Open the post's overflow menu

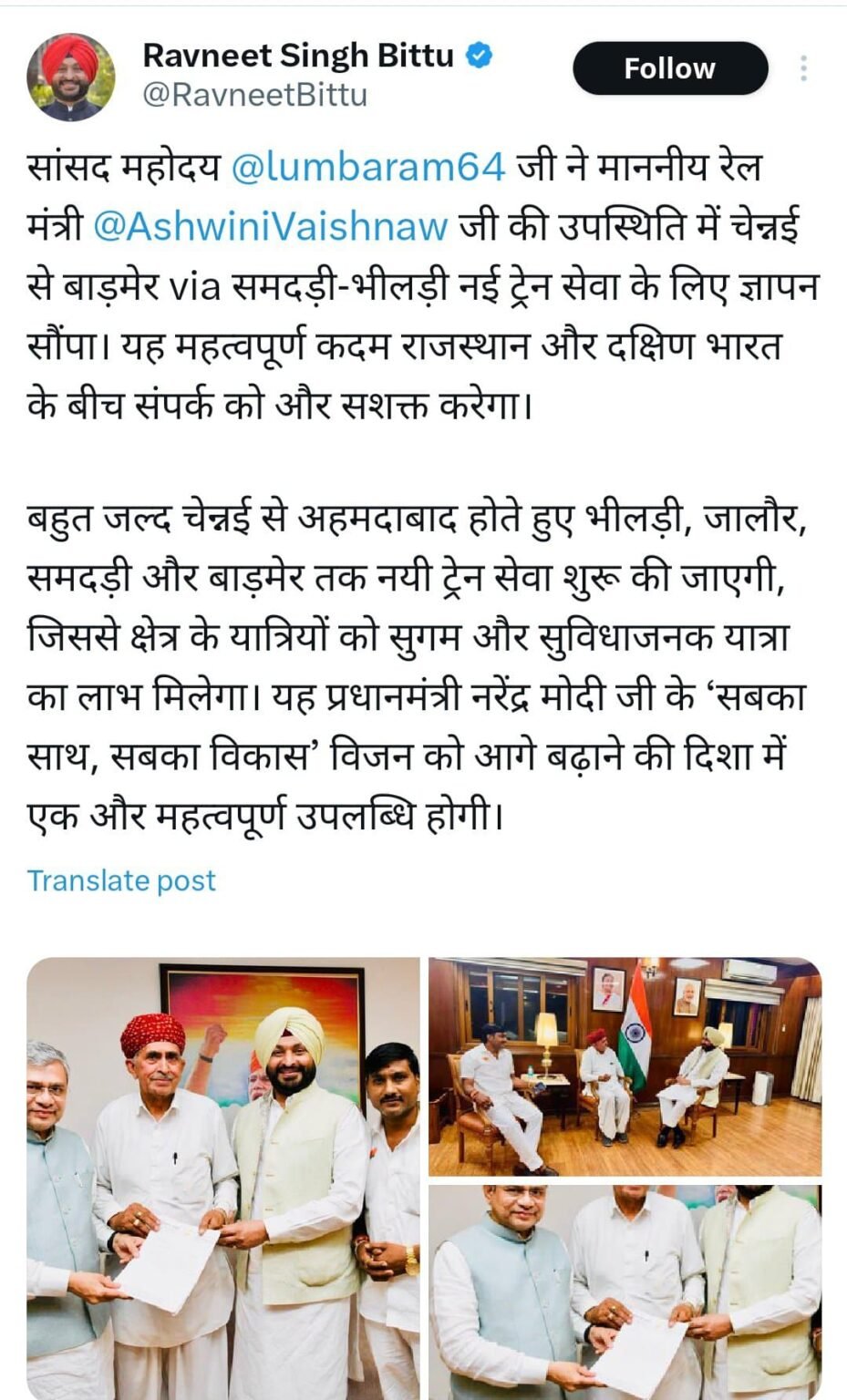(x=803, y=68)
